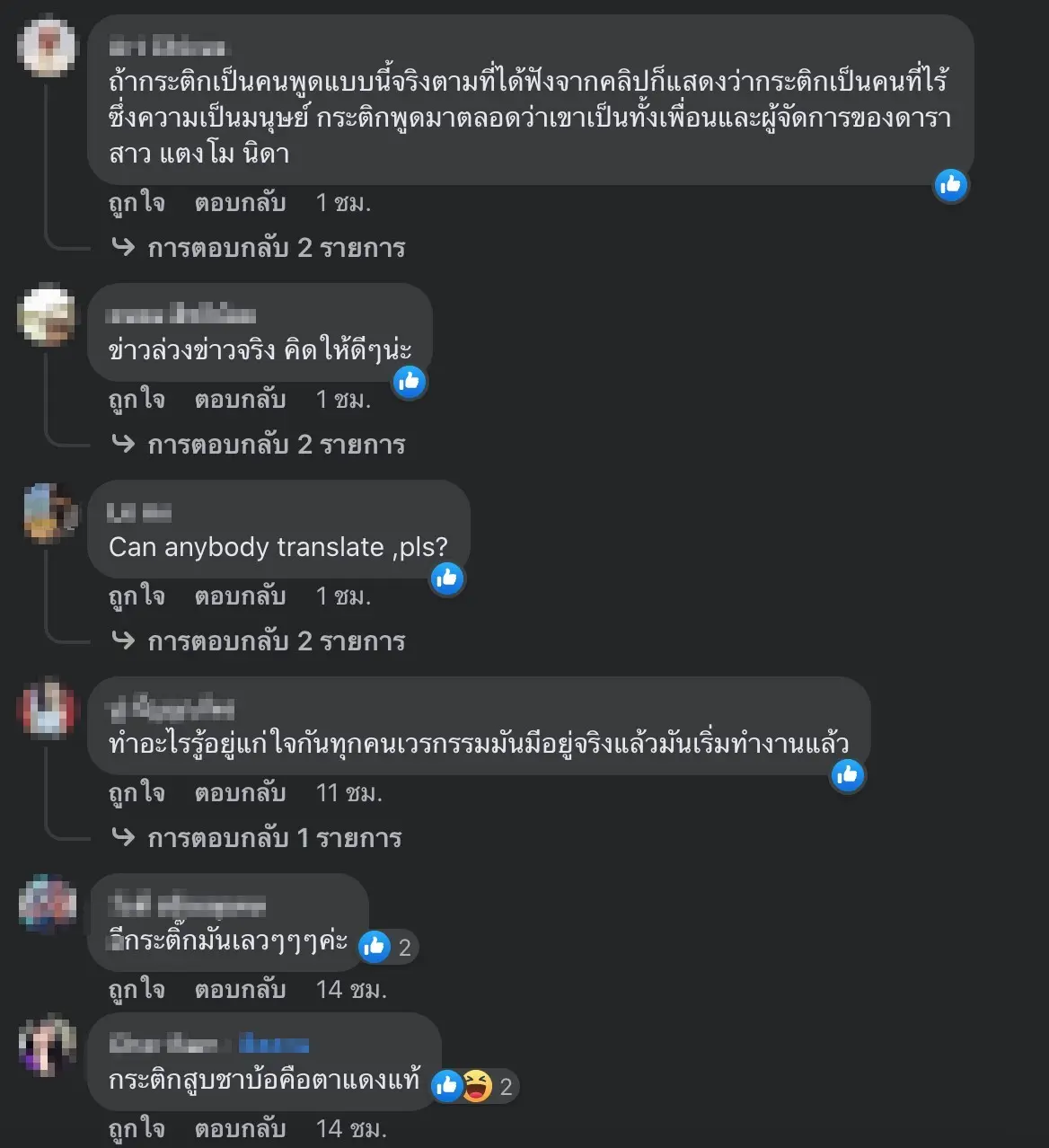Reply to the comment 'ข่าวล่วงข่าวจริง คิดให้ดีๆน่ะ'

coord(240,400)
